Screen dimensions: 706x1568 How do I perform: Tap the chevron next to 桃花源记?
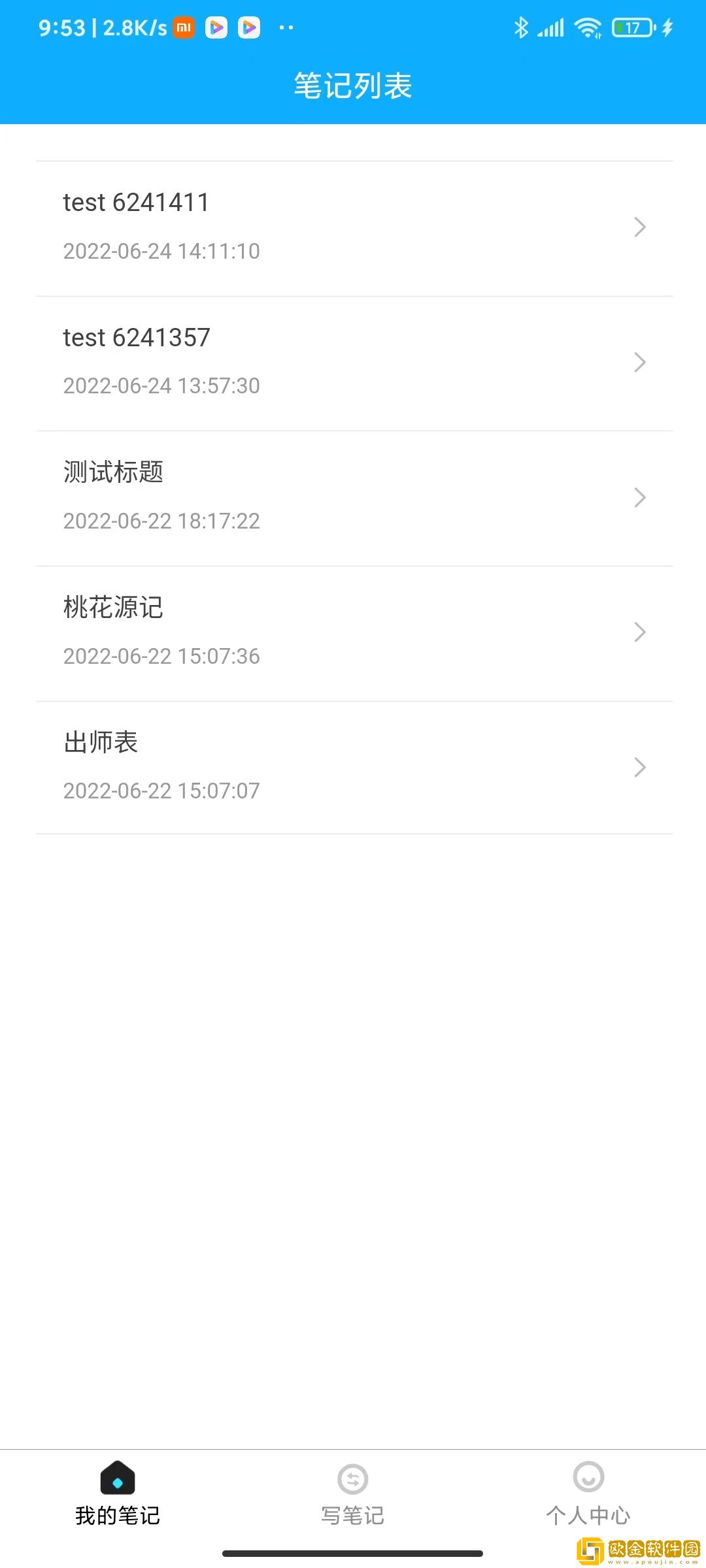(x=639, y=632)
